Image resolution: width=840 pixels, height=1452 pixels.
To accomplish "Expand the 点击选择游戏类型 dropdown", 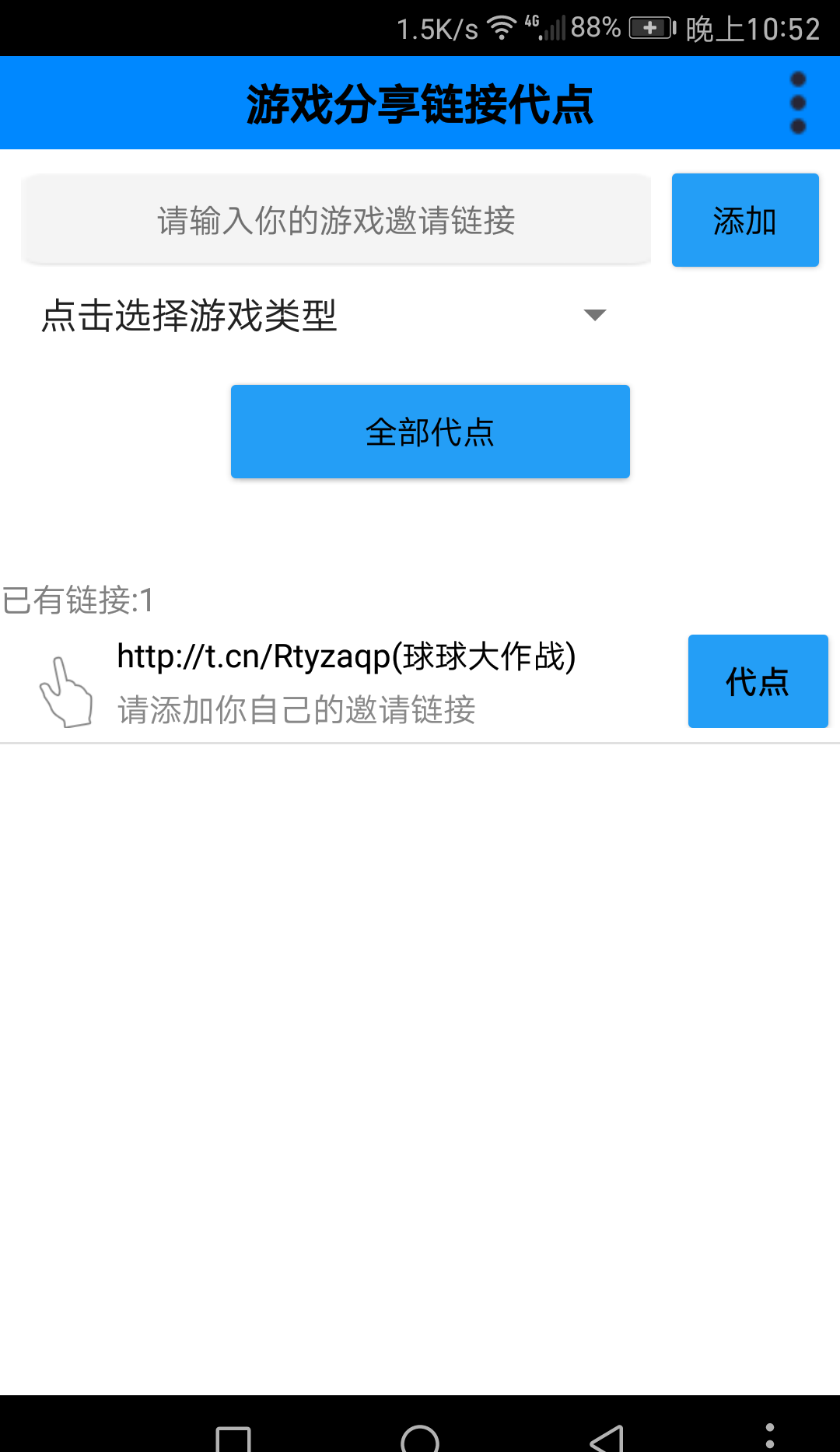I will [x=323, y=316].
